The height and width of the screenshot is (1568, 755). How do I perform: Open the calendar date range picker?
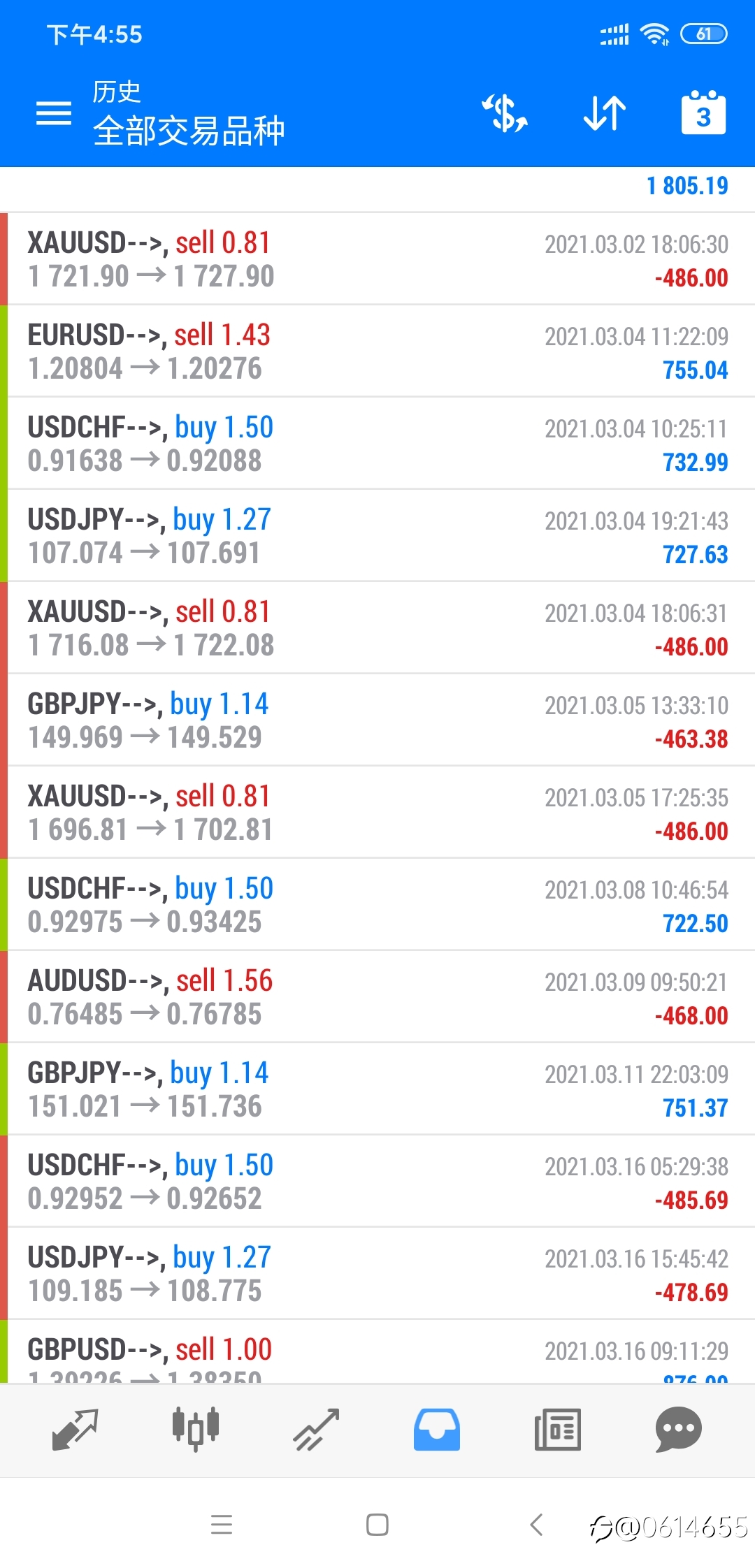703,112
